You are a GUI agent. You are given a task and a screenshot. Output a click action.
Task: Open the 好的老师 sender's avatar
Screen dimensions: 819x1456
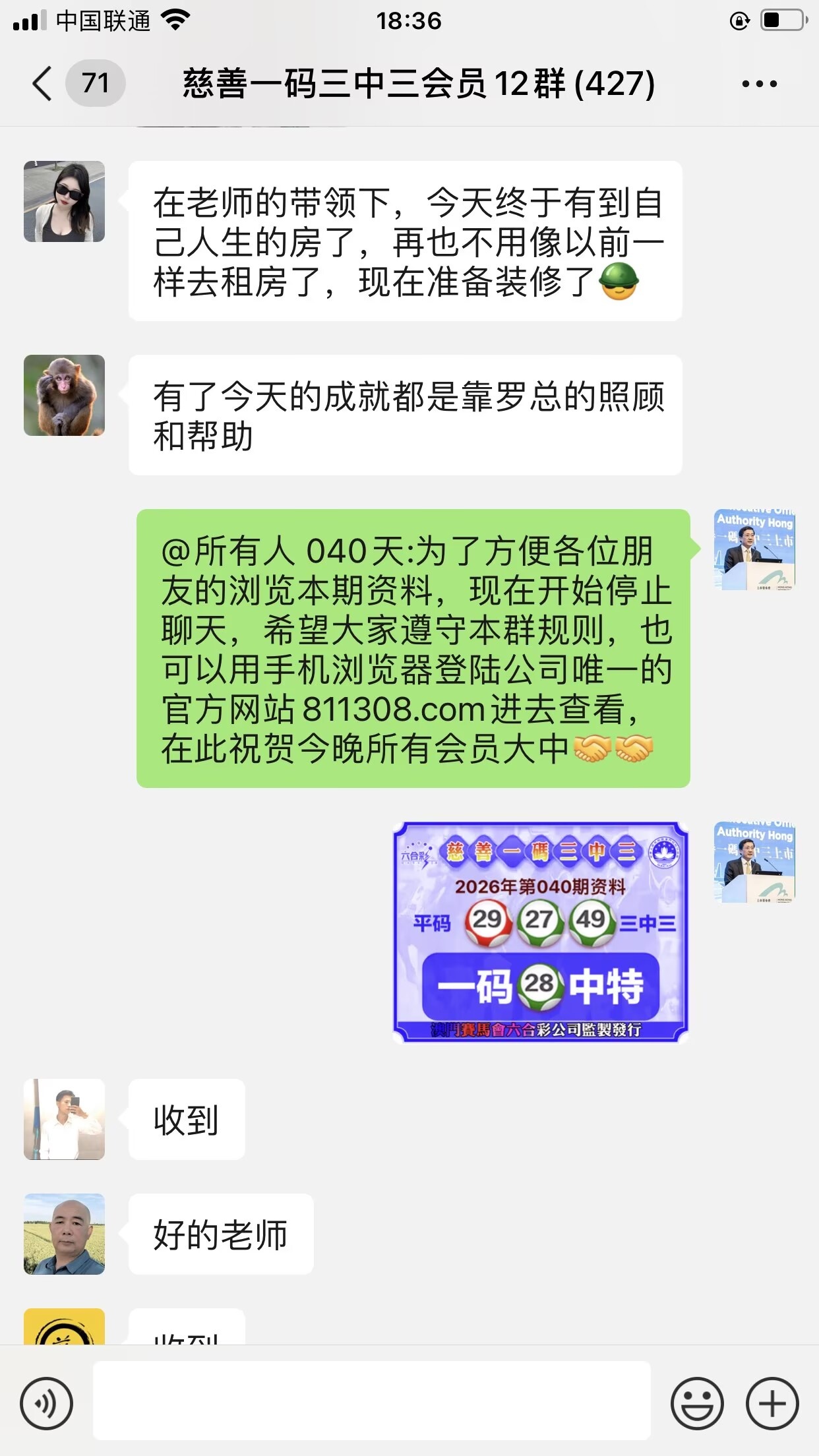tap(64, 1234)
